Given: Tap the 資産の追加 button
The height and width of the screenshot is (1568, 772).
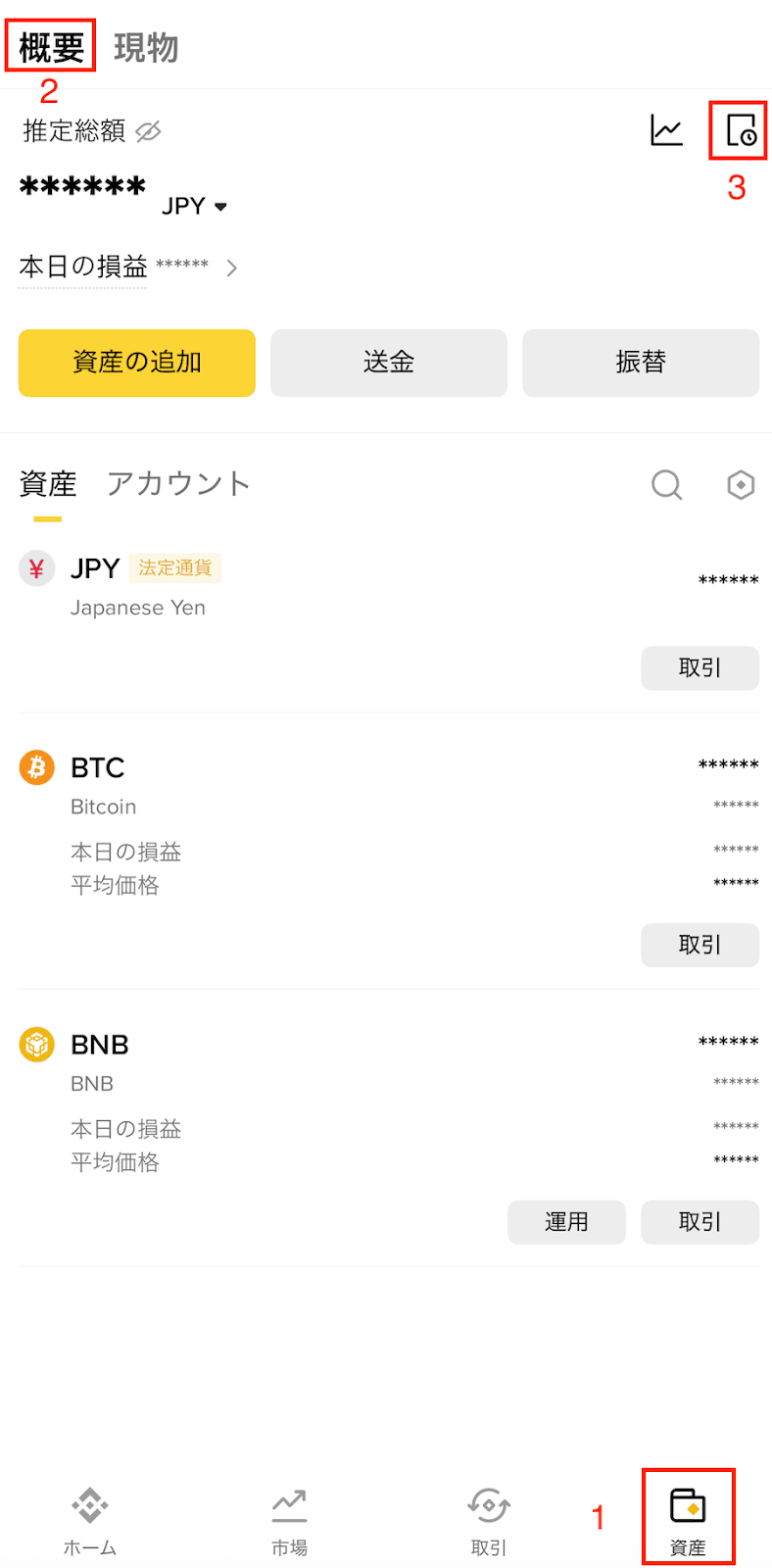Looking at the screenshot, I should [x=137, y=363].
